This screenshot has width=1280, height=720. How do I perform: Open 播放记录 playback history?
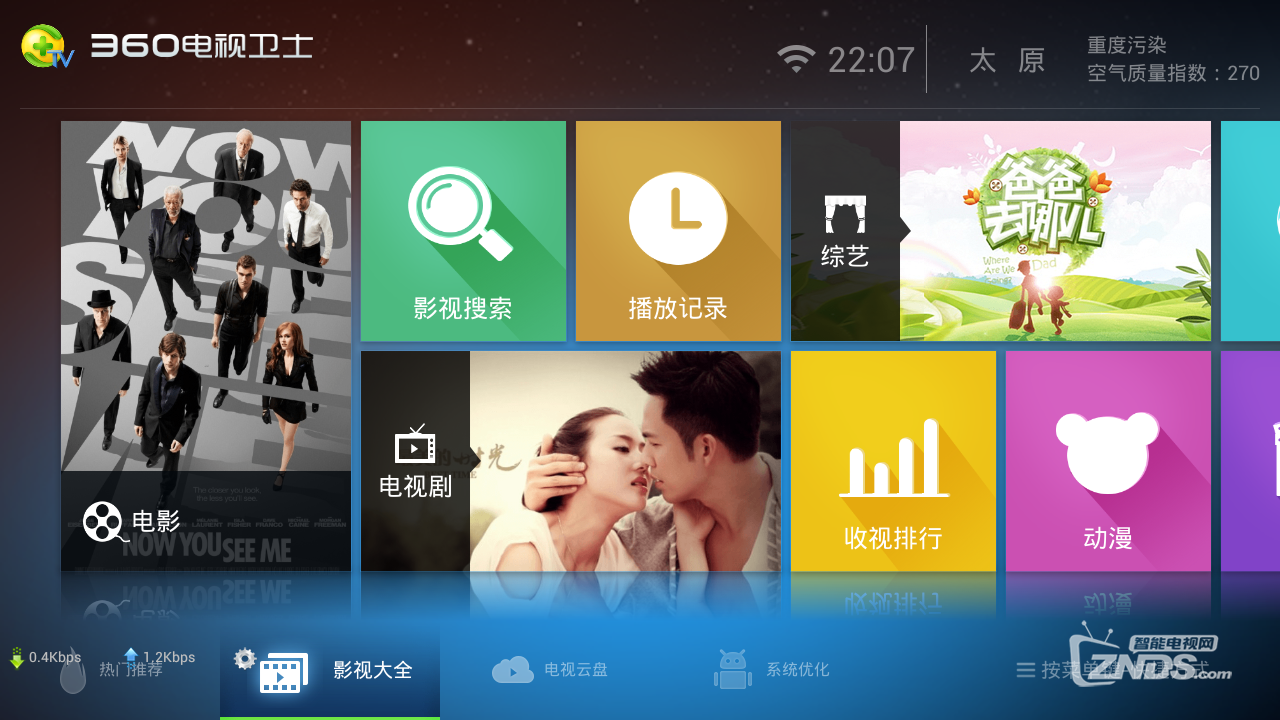(678, 231)
